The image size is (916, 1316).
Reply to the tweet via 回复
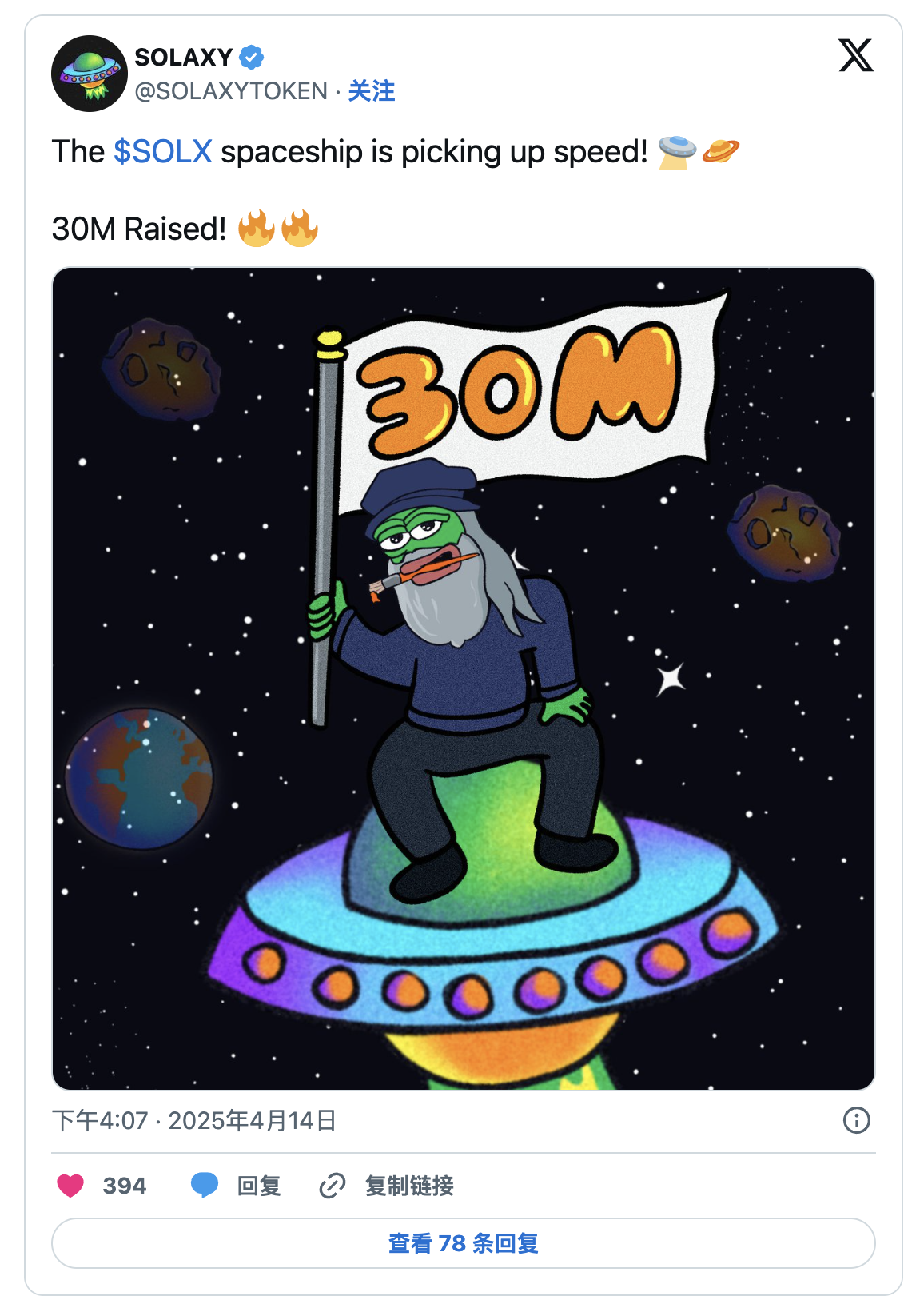coord(237,1186)
